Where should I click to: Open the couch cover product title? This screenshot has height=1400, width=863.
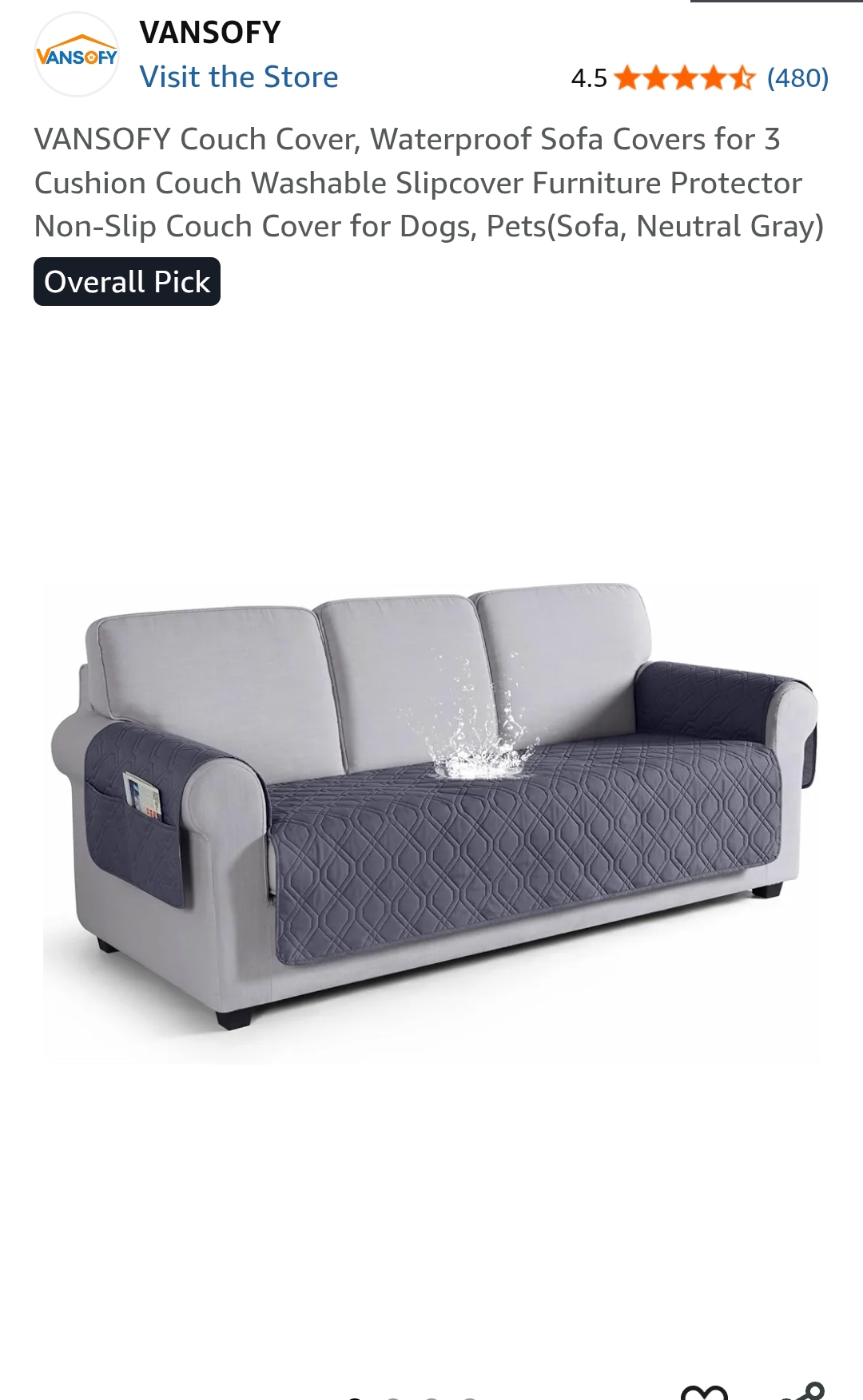point(428,184)
